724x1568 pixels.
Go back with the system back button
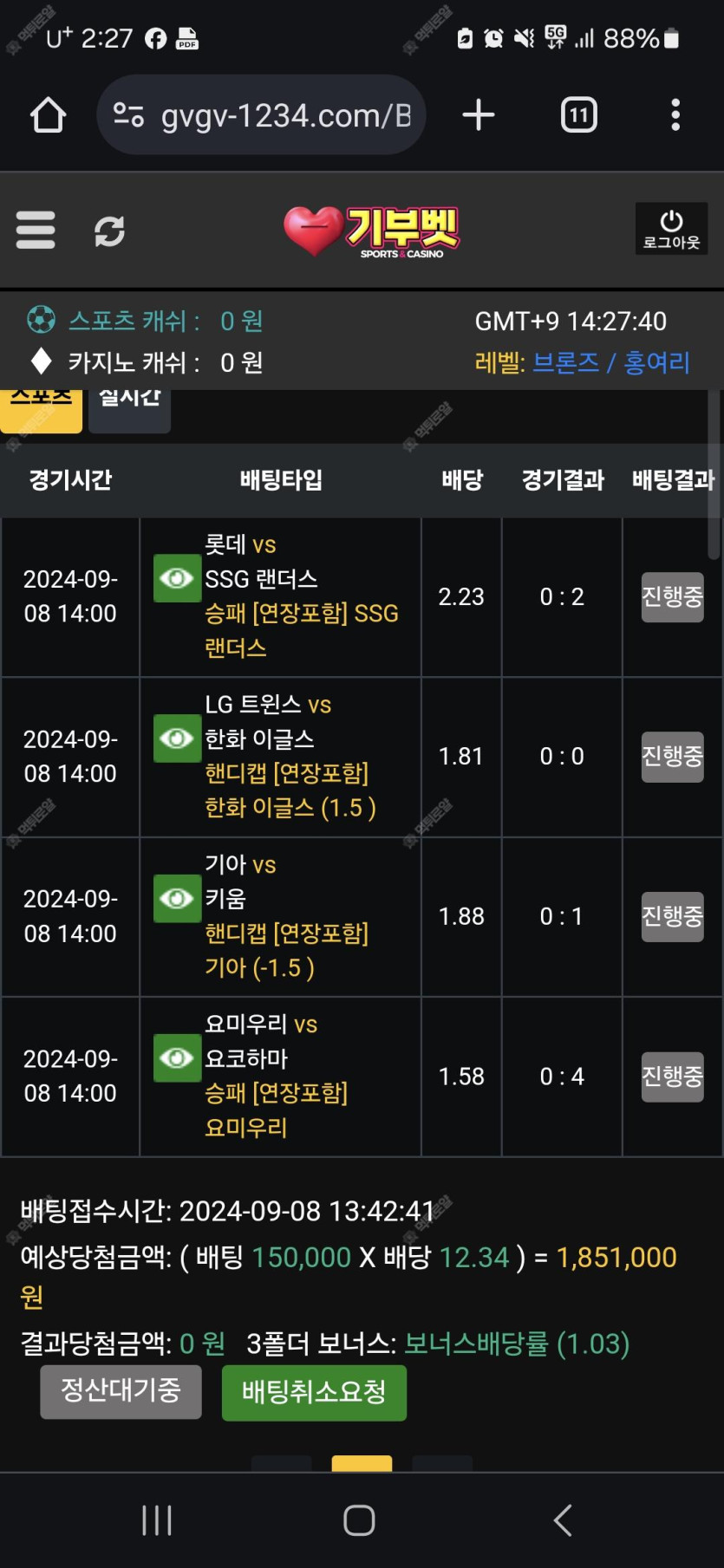(562, 1520)
